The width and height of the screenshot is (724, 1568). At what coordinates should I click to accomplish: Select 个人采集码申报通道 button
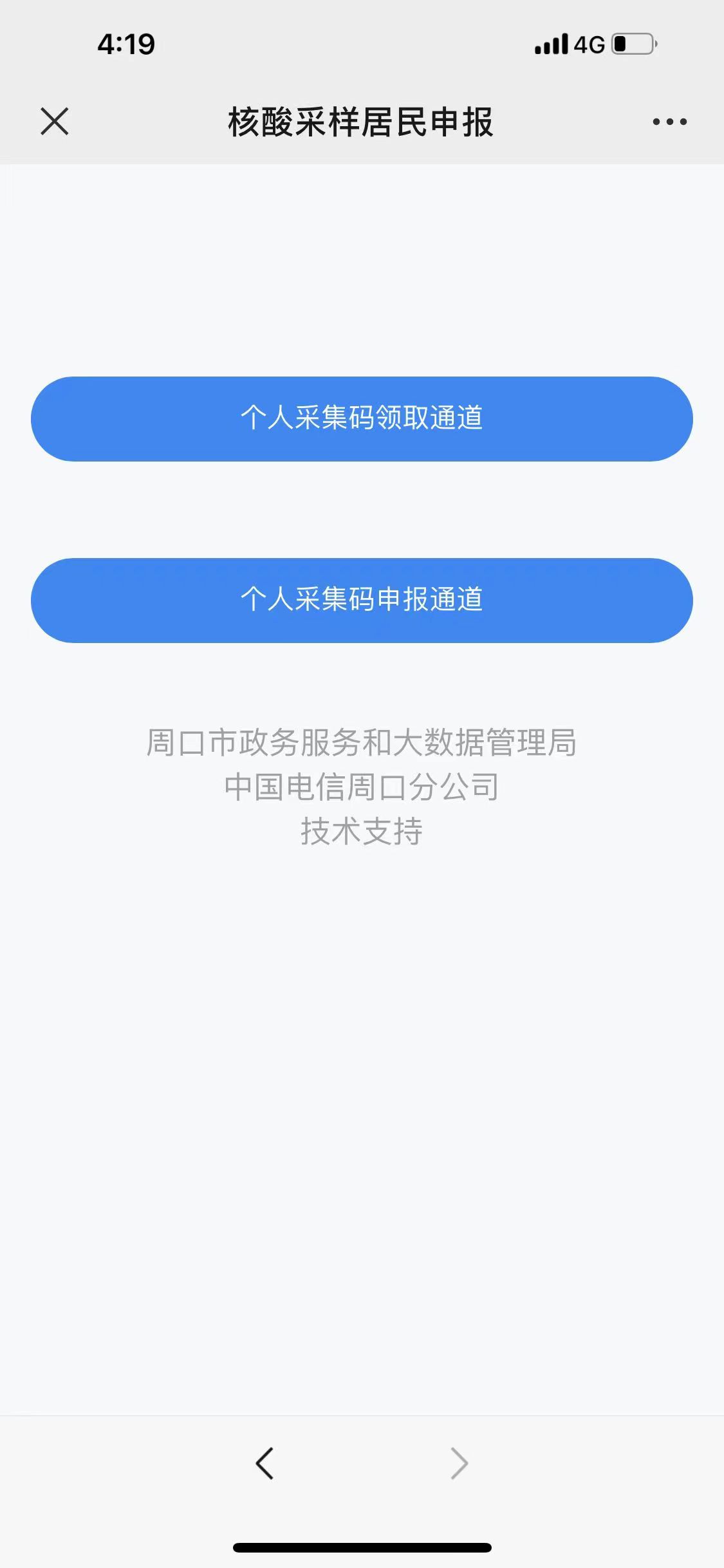point(362,600)
